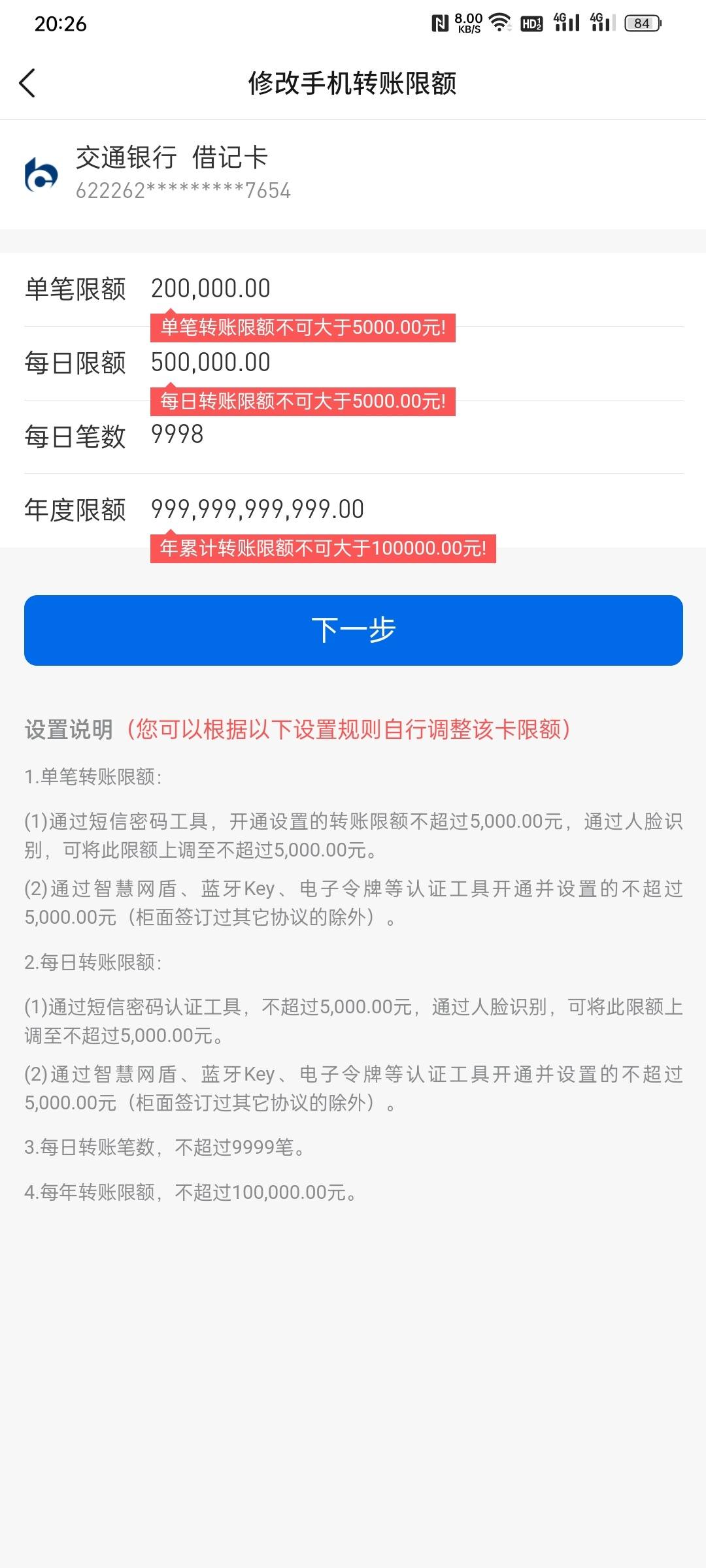Click the HD2 VoLTE indicator icon
The image size is (706, 1568).
(x=532, y=24)
